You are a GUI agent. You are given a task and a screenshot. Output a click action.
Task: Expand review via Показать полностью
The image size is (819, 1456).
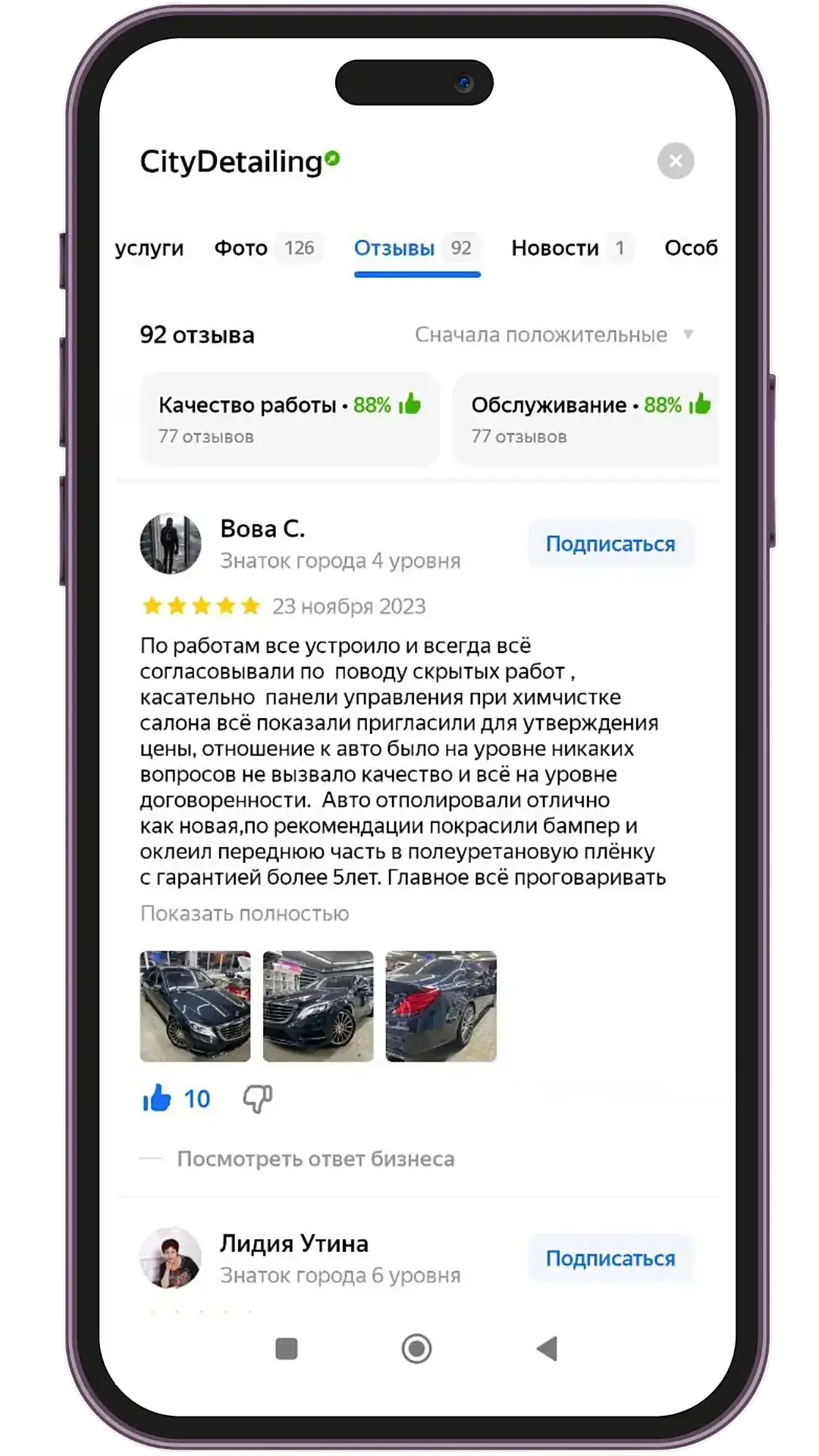244,914
